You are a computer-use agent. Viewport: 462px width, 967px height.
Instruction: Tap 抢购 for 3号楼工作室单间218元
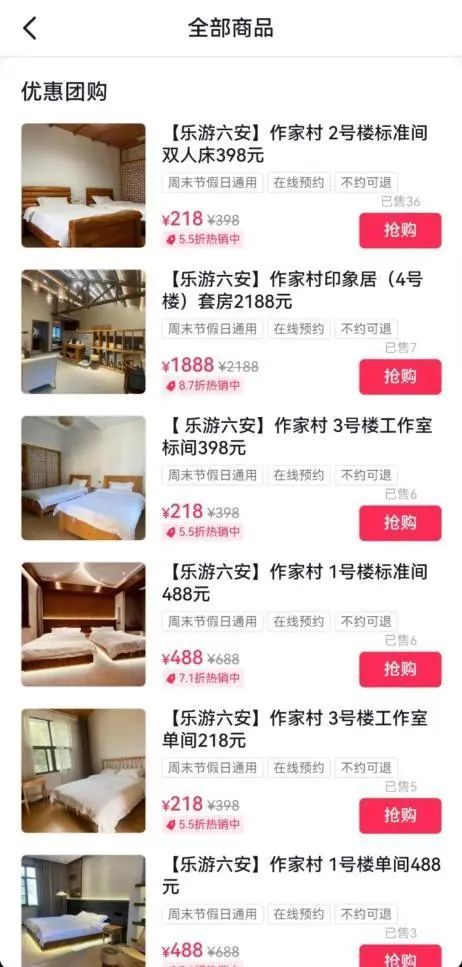click(x=400, y=815)
